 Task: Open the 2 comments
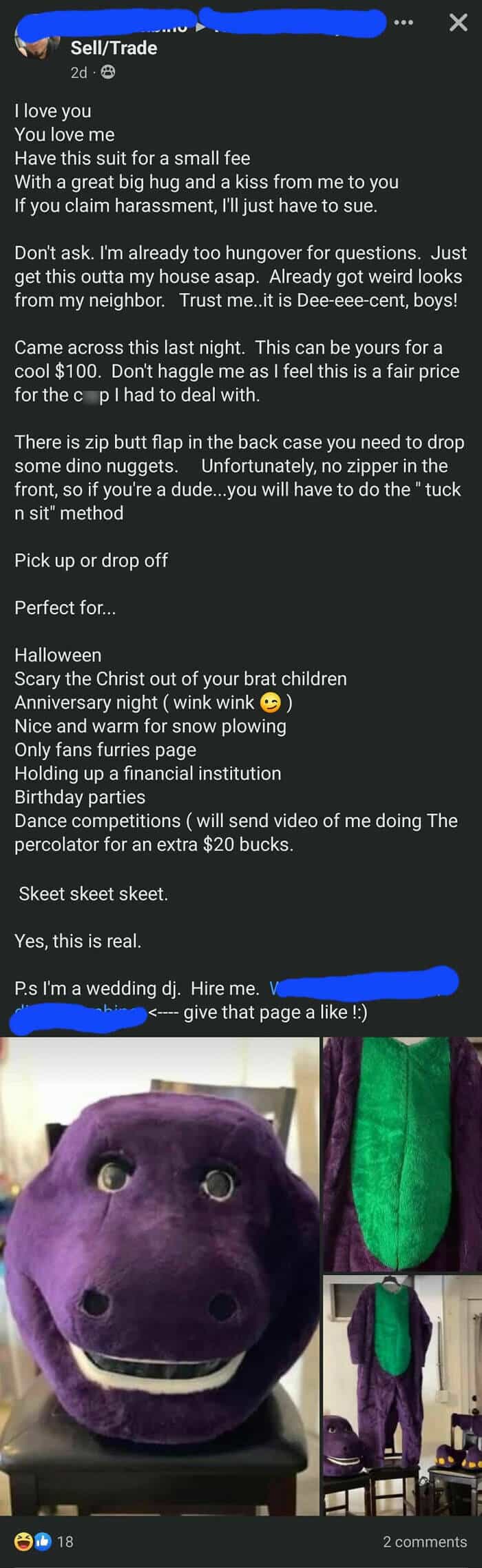424,1541
